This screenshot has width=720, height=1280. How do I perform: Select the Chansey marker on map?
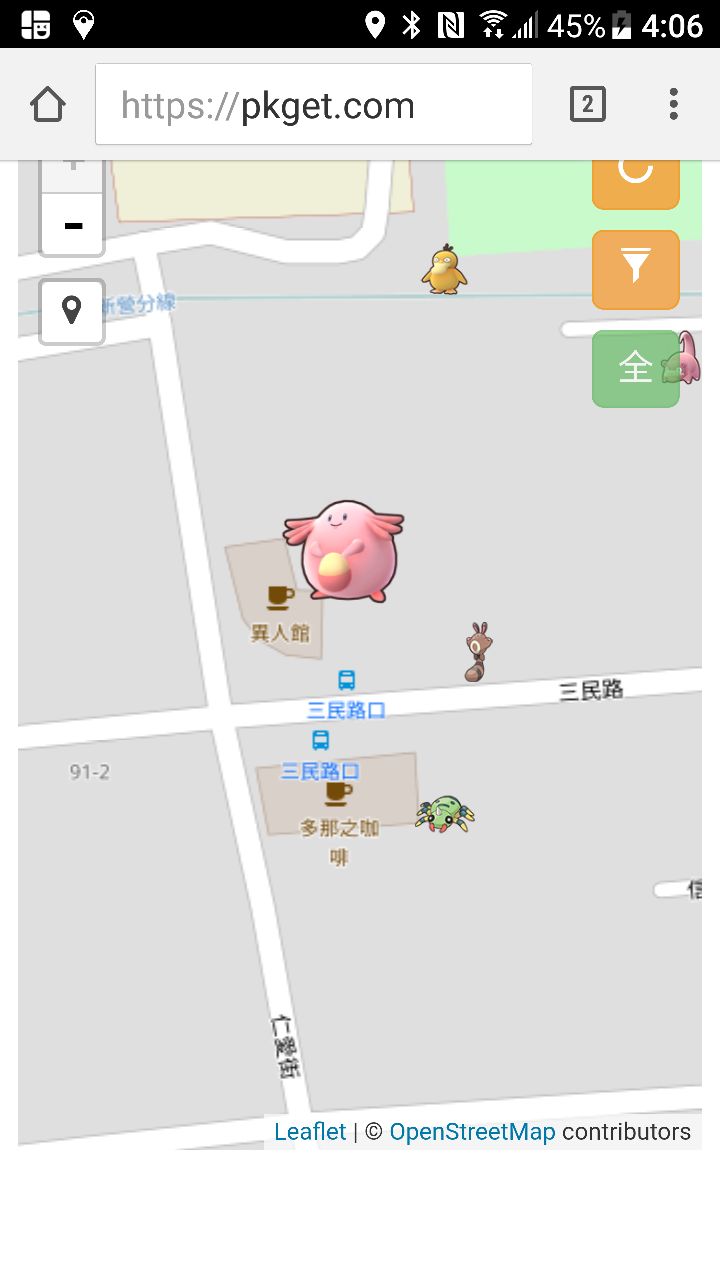pos(345,550)
